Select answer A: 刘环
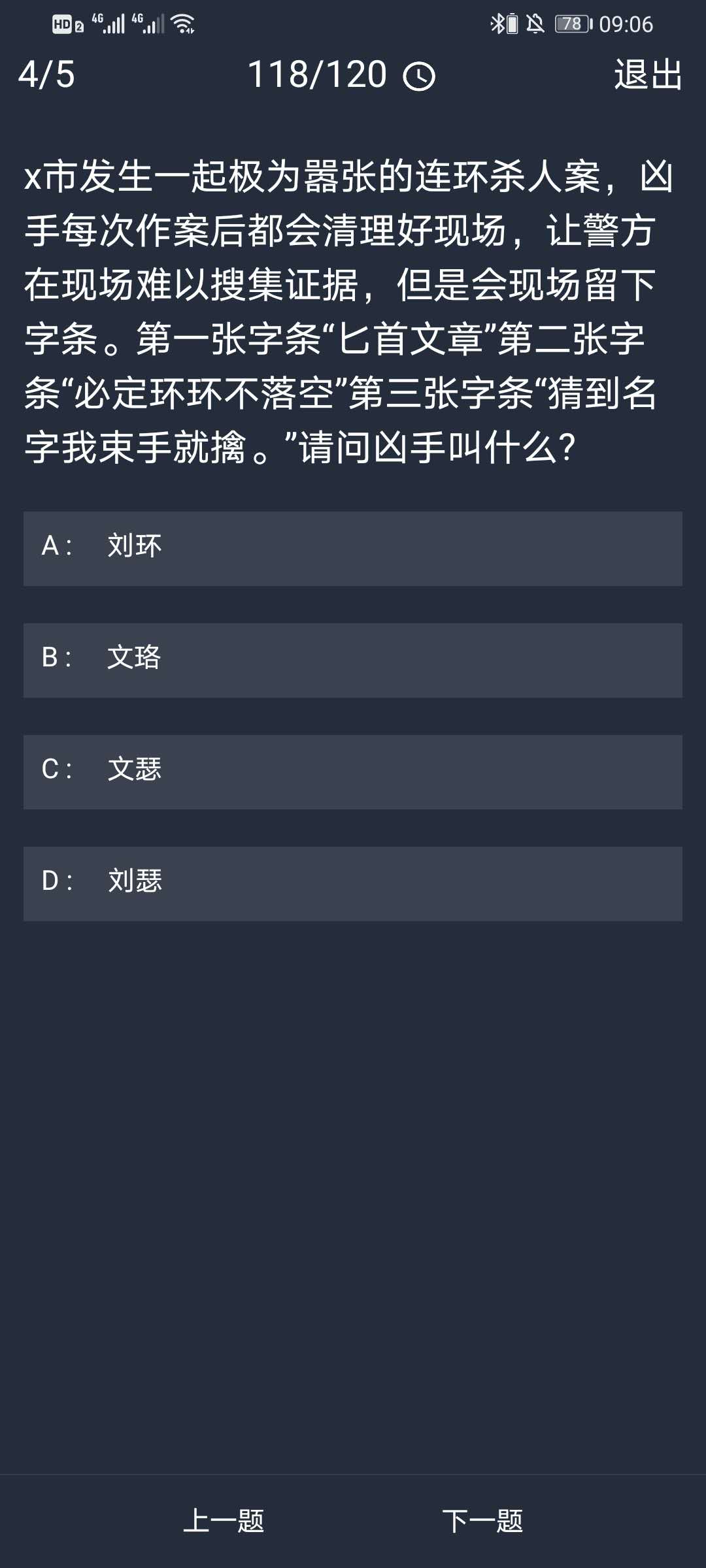The width and height of the screenshot is (706, 1568). pos(353,548)
